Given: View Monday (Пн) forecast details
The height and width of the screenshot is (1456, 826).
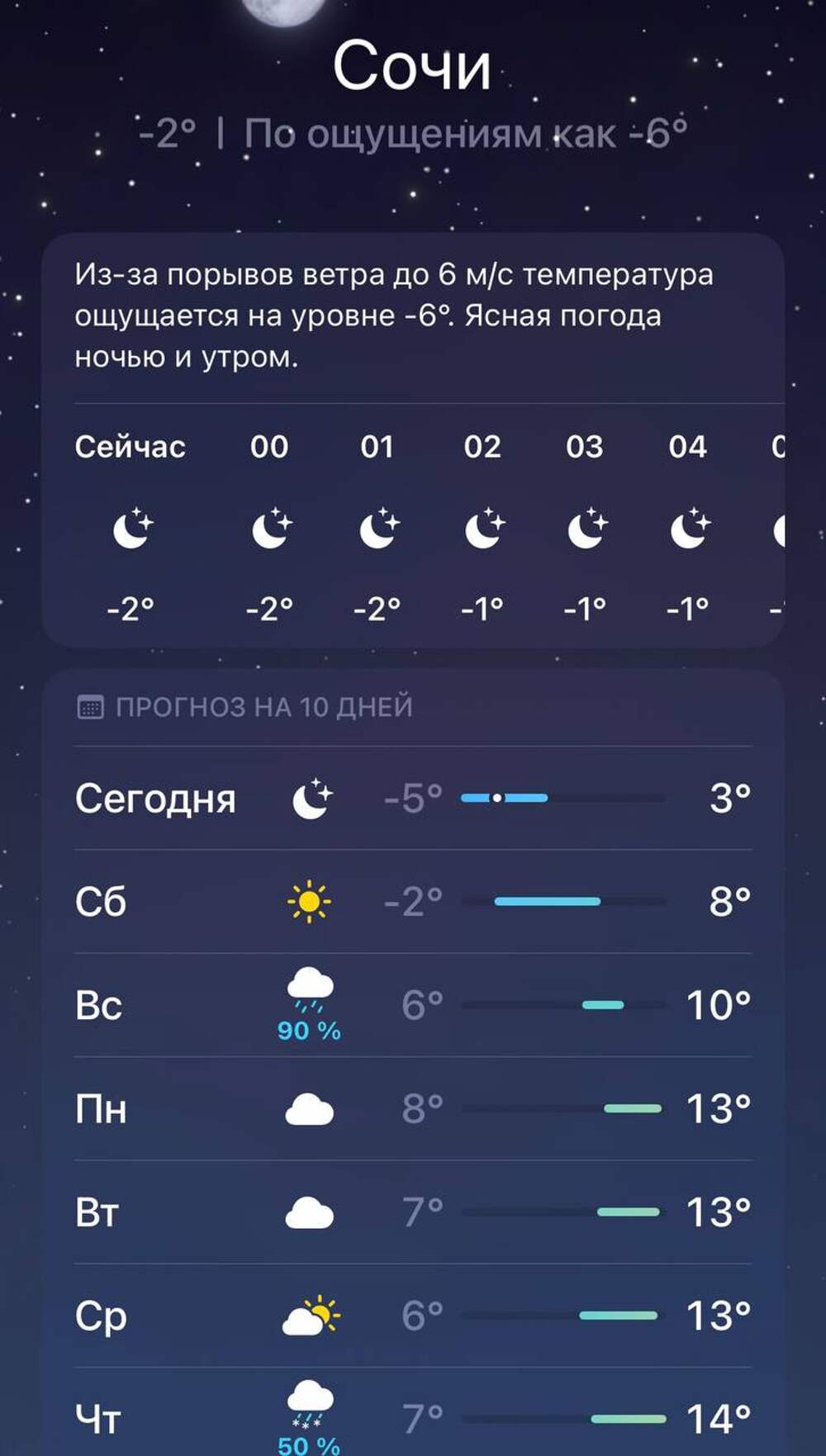Looking at the screenshot, I should coord(413,1108).
